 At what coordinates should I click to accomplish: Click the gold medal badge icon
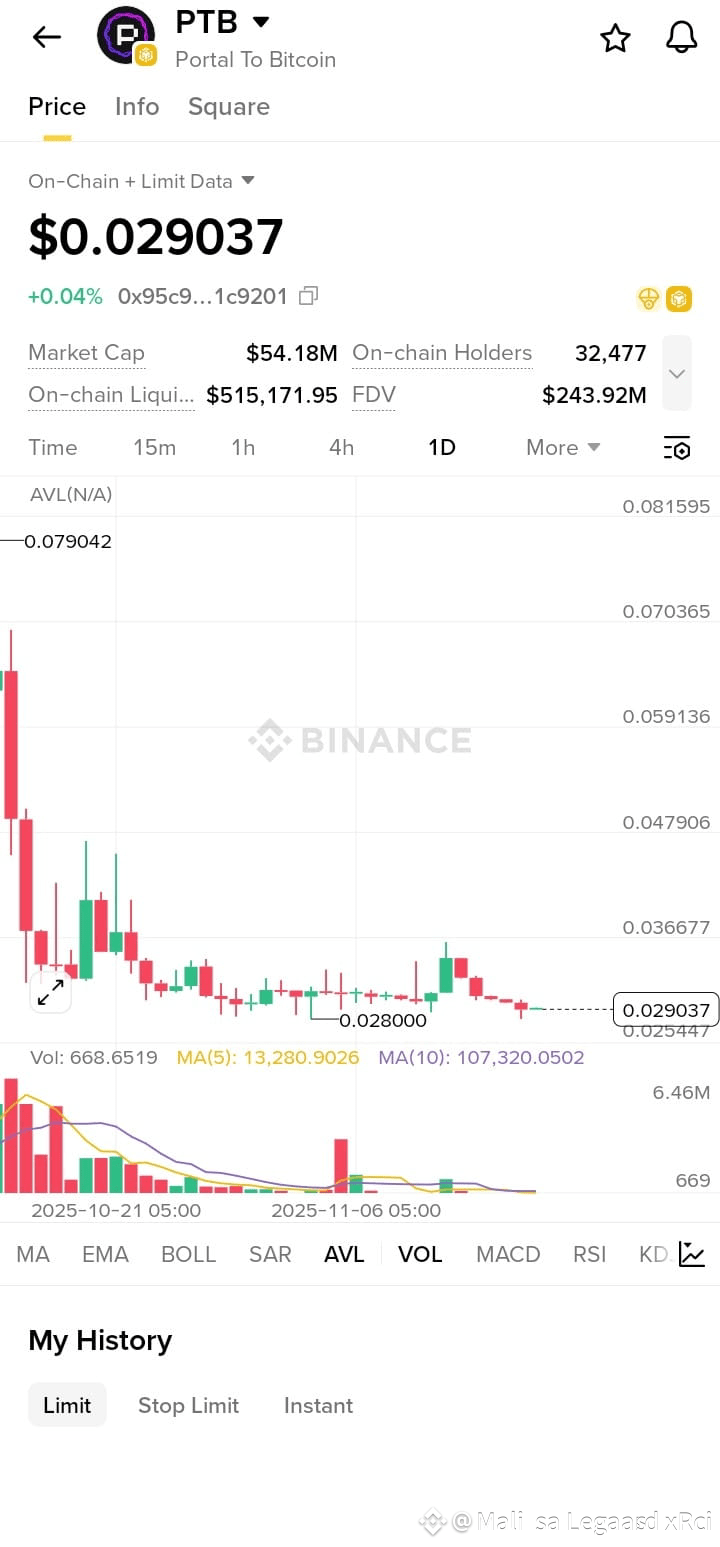[x=648, y=297]
